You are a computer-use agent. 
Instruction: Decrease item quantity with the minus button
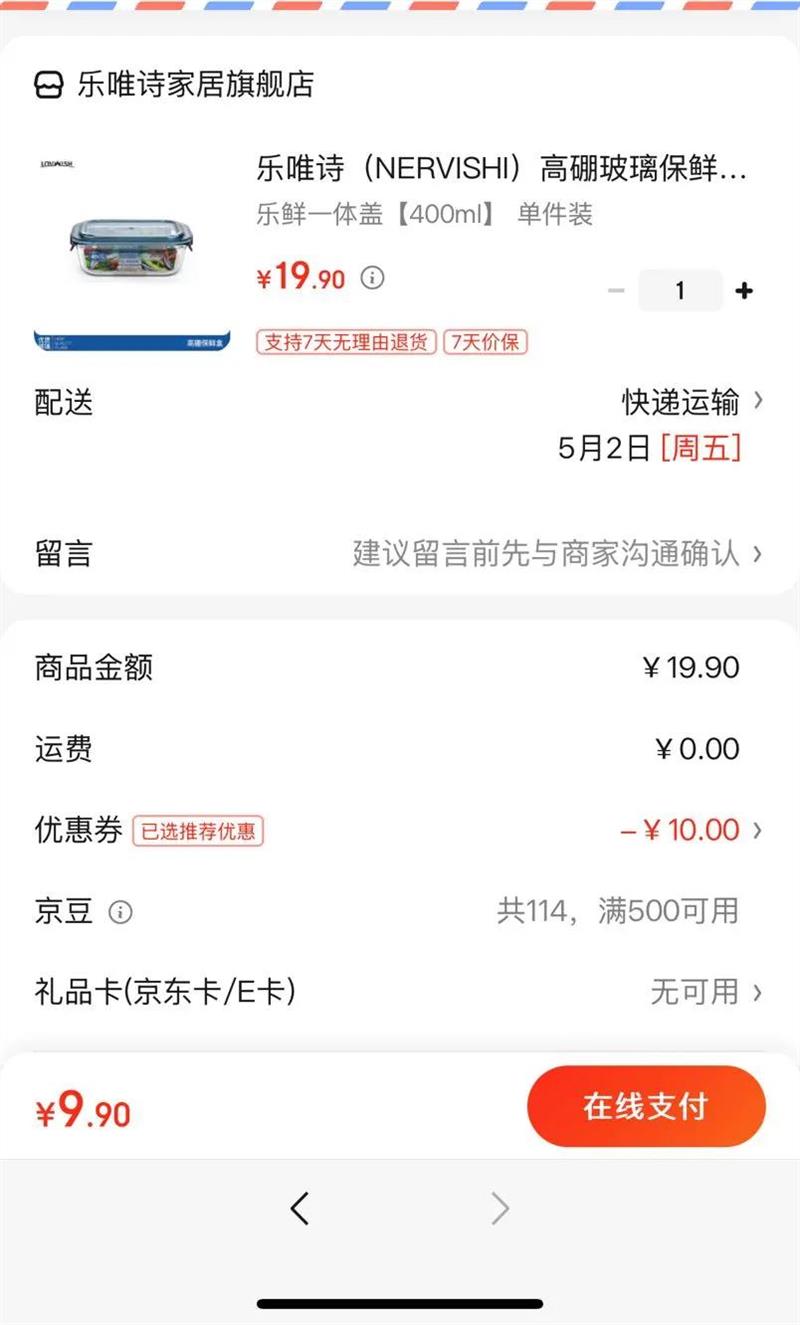coord(616,291)
